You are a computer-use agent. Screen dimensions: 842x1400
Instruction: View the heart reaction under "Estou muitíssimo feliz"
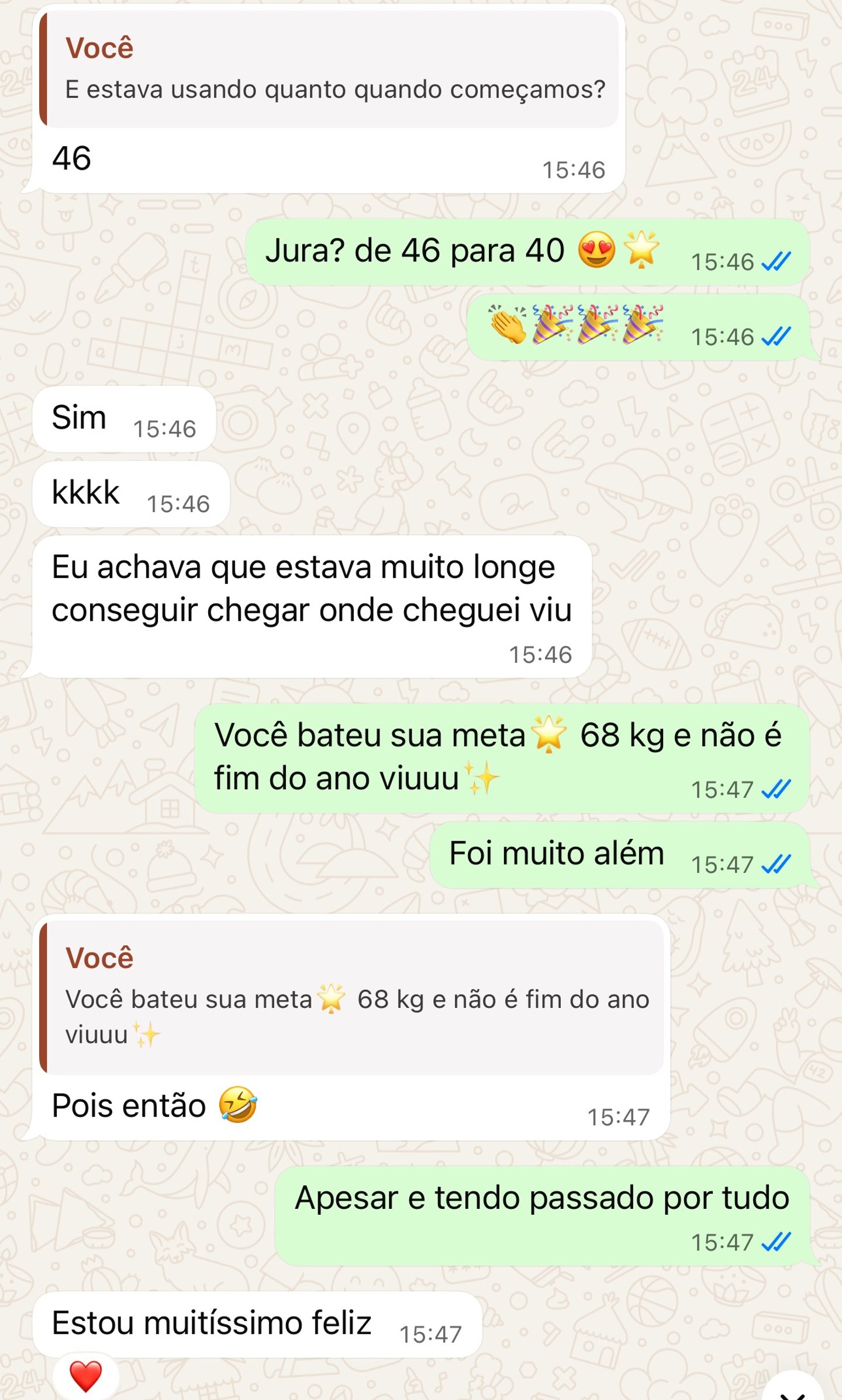pos(86,1375)
